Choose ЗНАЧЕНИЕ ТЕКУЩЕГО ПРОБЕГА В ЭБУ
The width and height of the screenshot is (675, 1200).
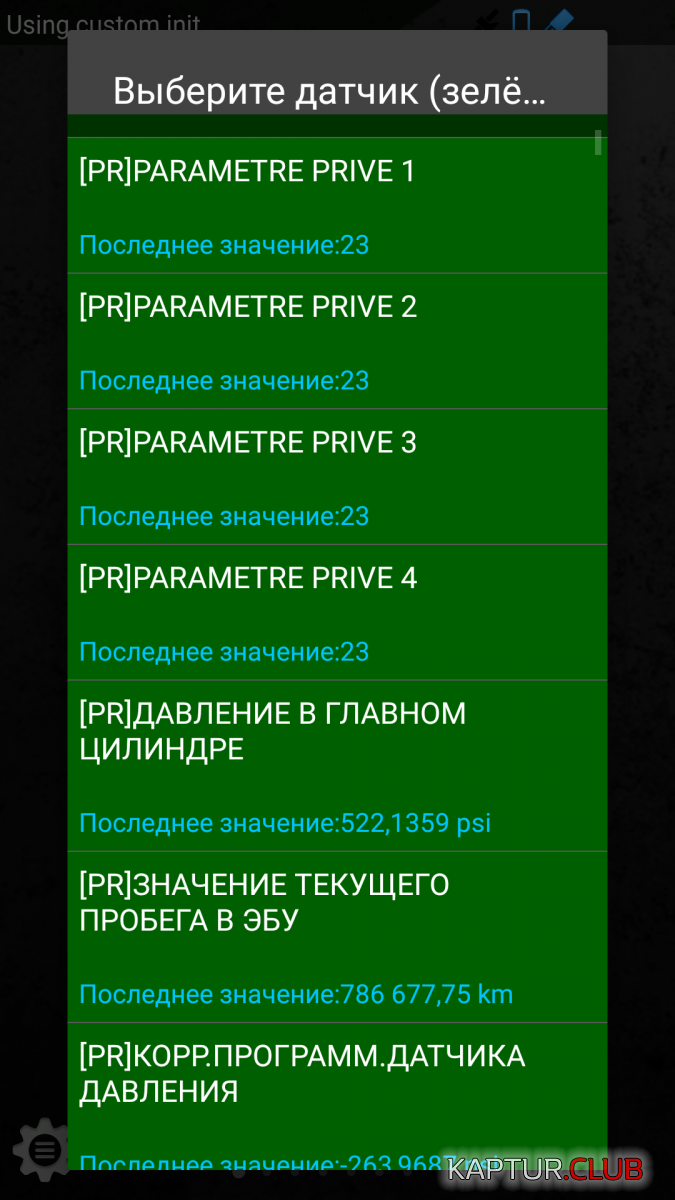tap(337, 937)
